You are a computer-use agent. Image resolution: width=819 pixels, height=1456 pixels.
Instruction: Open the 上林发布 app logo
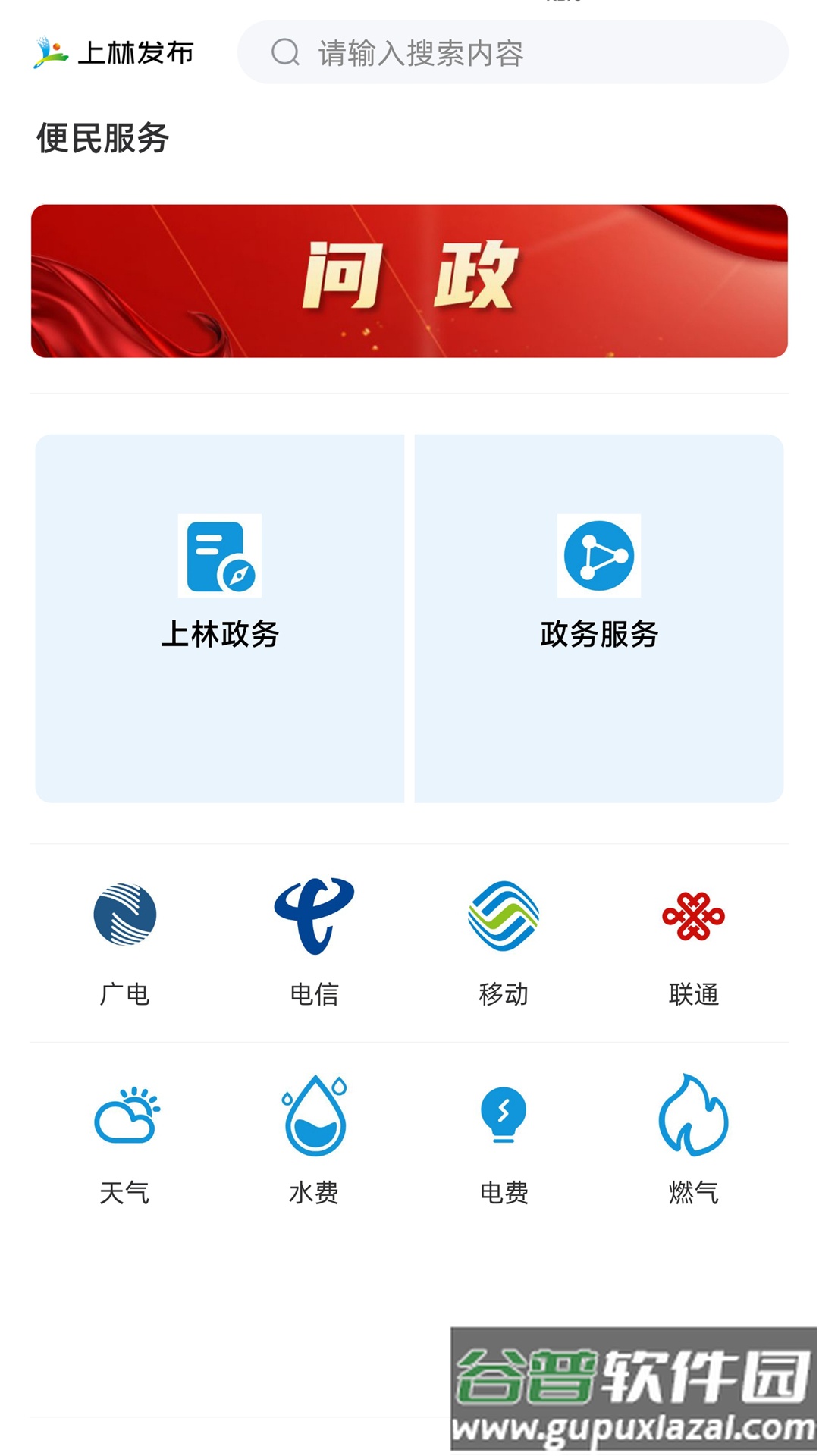[x=114, y=52]
